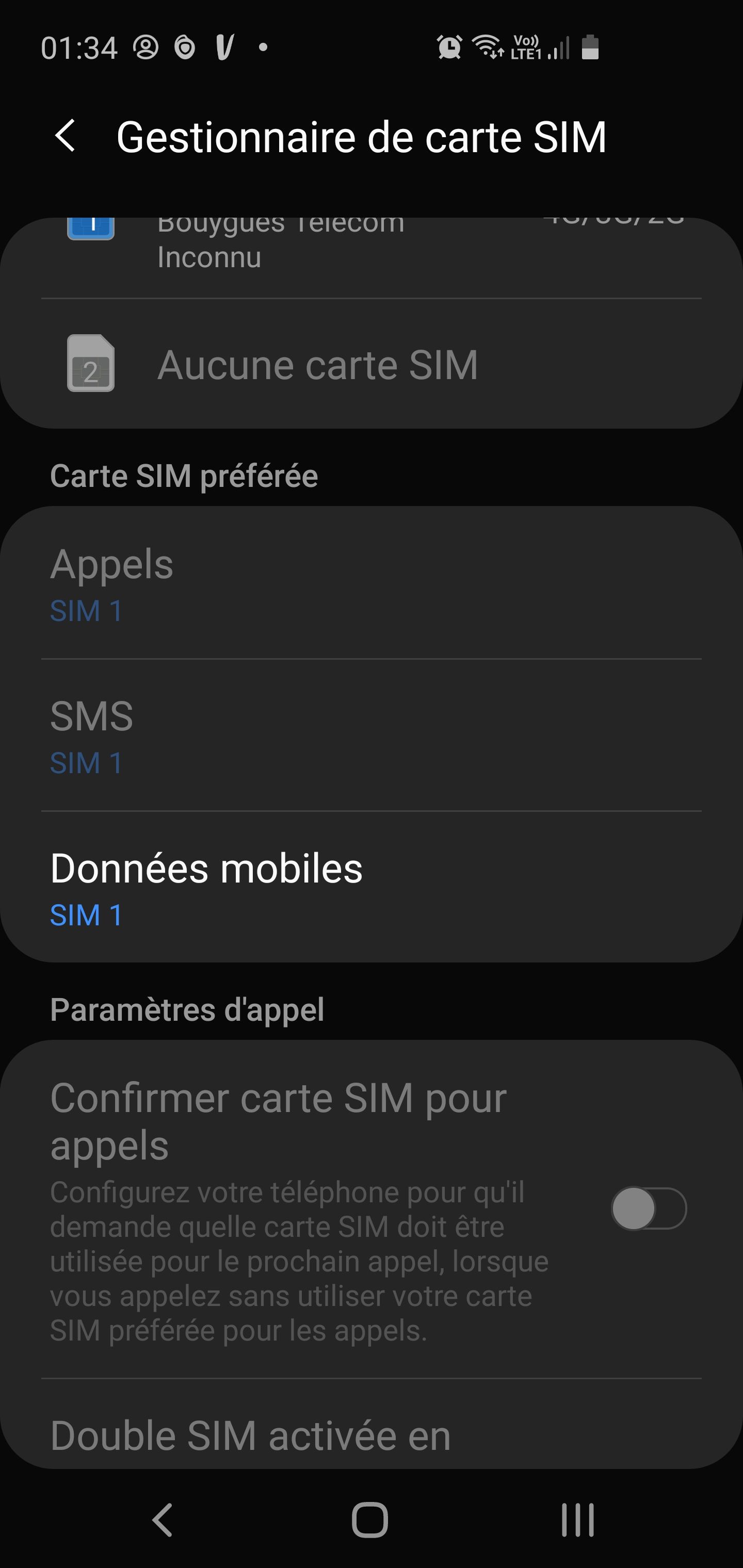Image resolution: width=743 pixels, height=1568 pixels.
Task: Open Double SIM activée en option
Action: 372,1424
